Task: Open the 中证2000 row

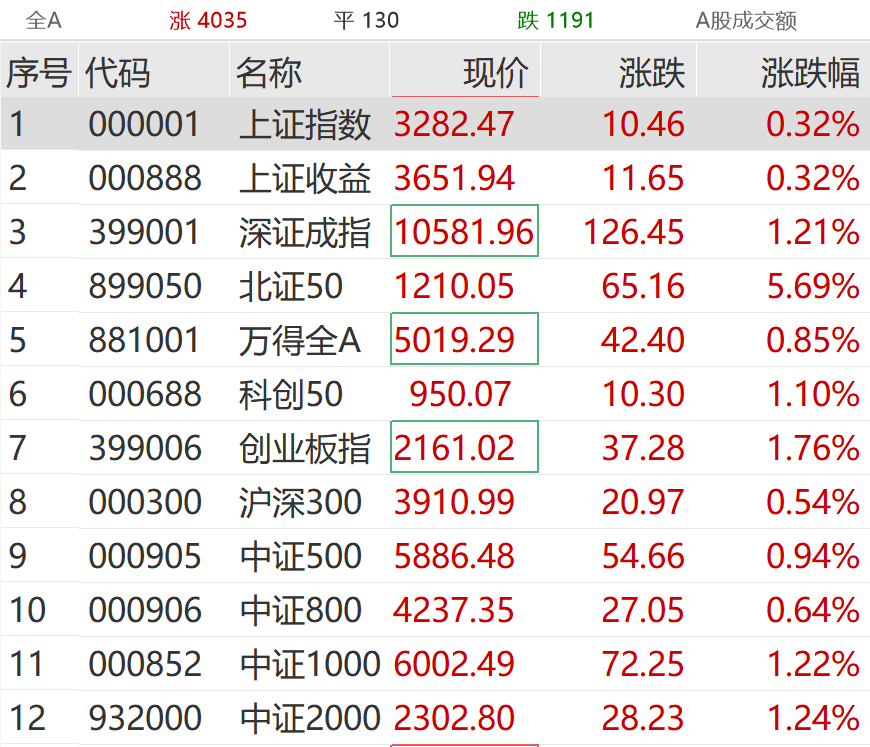Action: pos(310,718)
